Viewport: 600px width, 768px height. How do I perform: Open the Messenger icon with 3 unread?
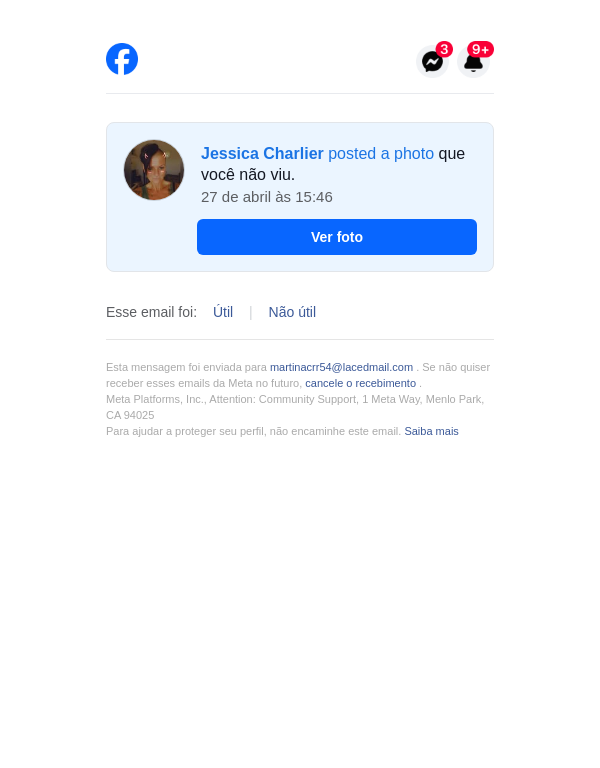[x=432, y=61]
